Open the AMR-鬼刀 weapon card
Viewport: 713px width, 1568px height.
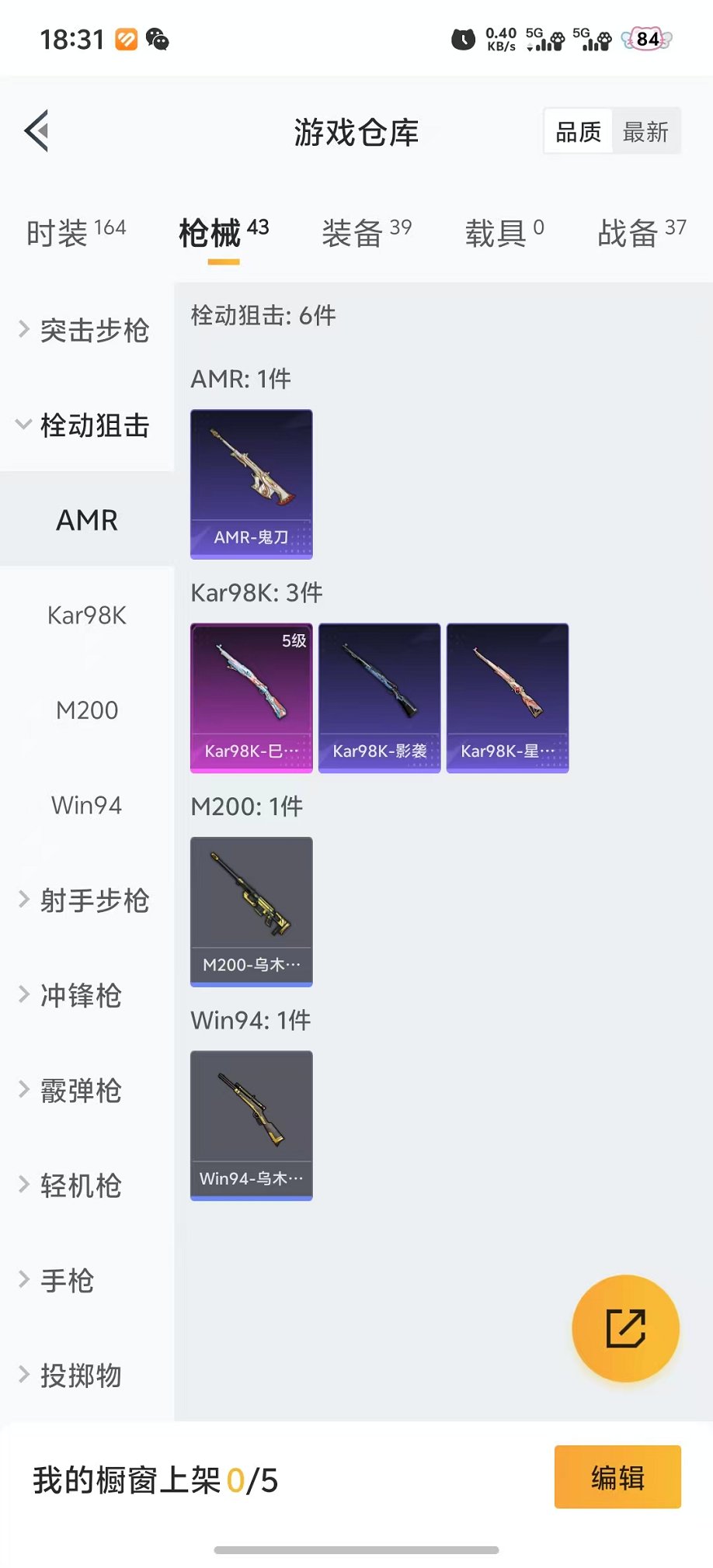point(252,484)
